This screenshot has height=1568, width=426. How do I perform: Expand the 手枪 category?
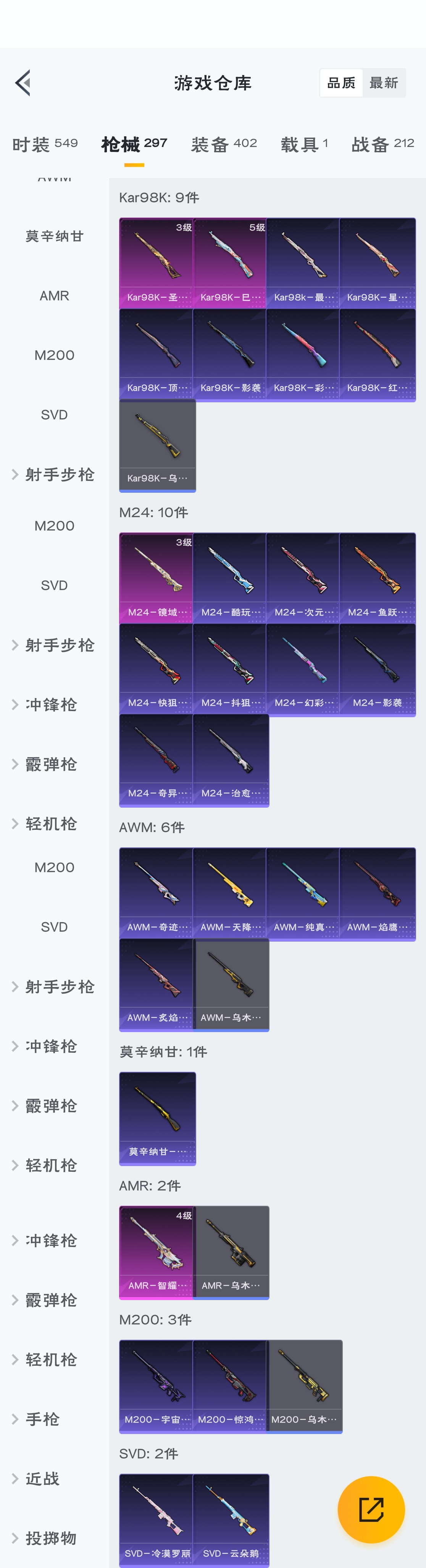pyautogui.click(x=42, y=1420)
